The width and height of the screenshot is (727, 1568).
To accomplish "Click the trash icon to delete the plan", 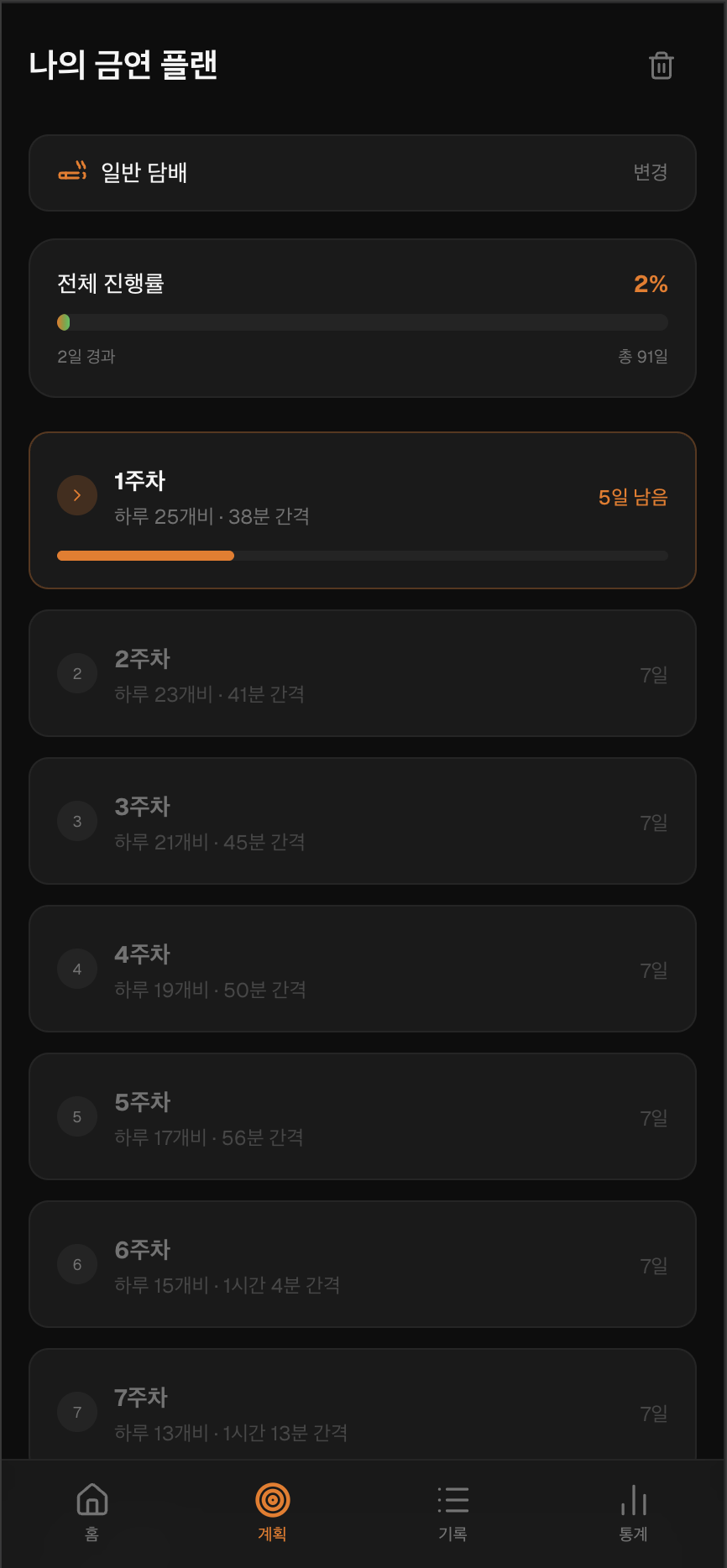I will [662, 65].
